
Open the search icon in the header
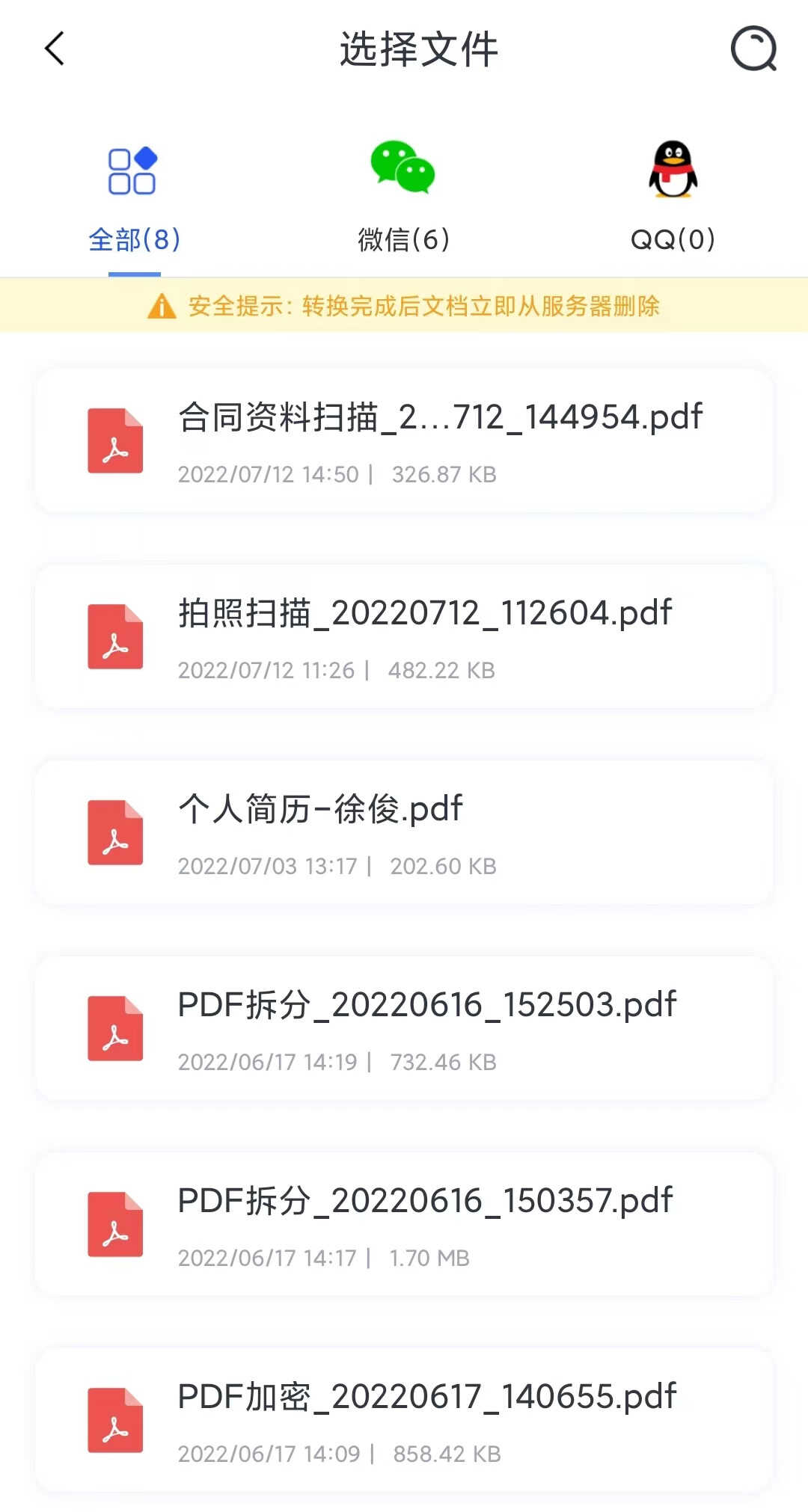tap(753, 49)
